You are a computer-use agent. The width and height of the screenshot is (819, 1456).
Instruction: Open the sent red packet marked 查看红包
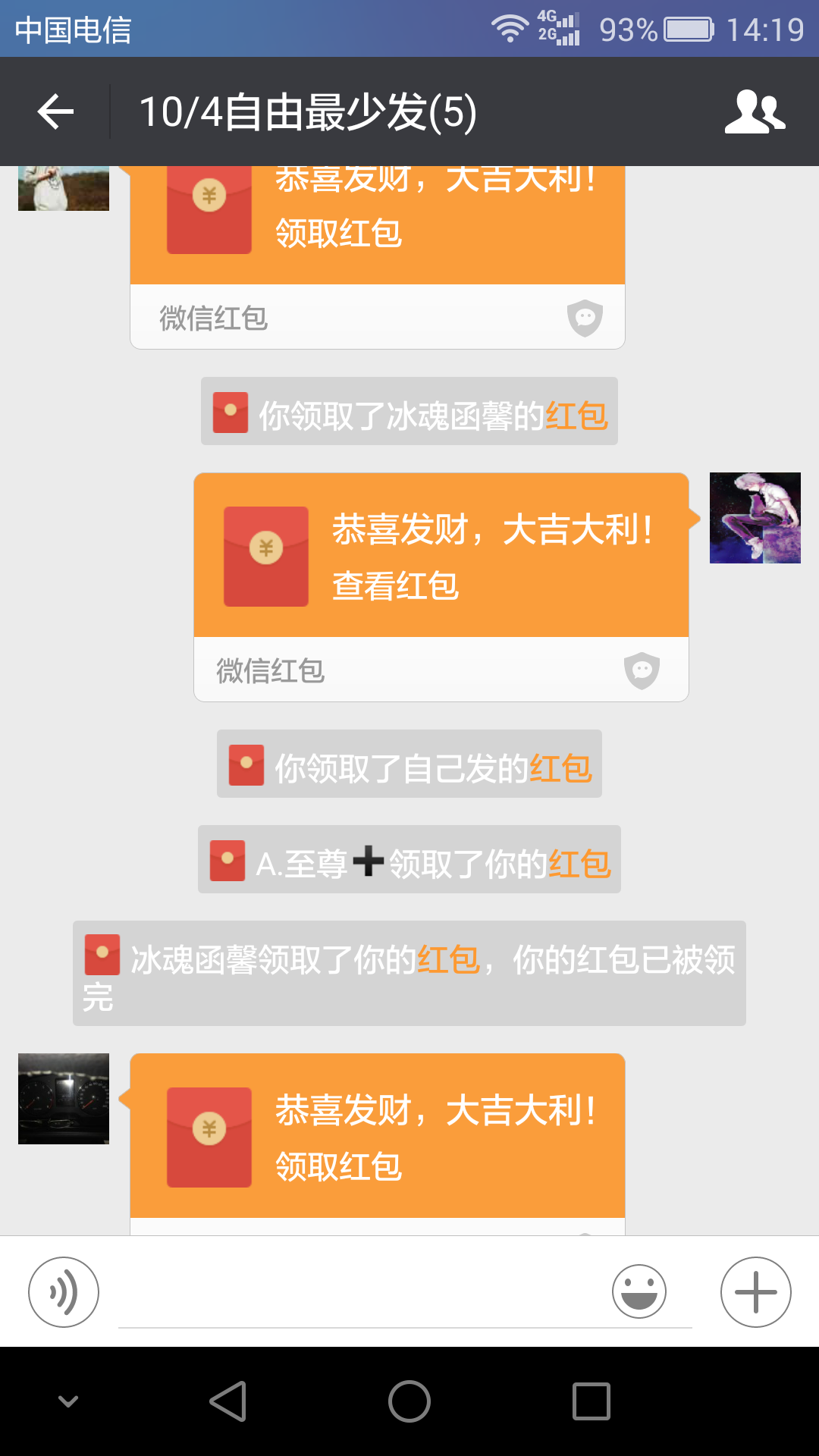pyautogui.click(x=441, y=557)
